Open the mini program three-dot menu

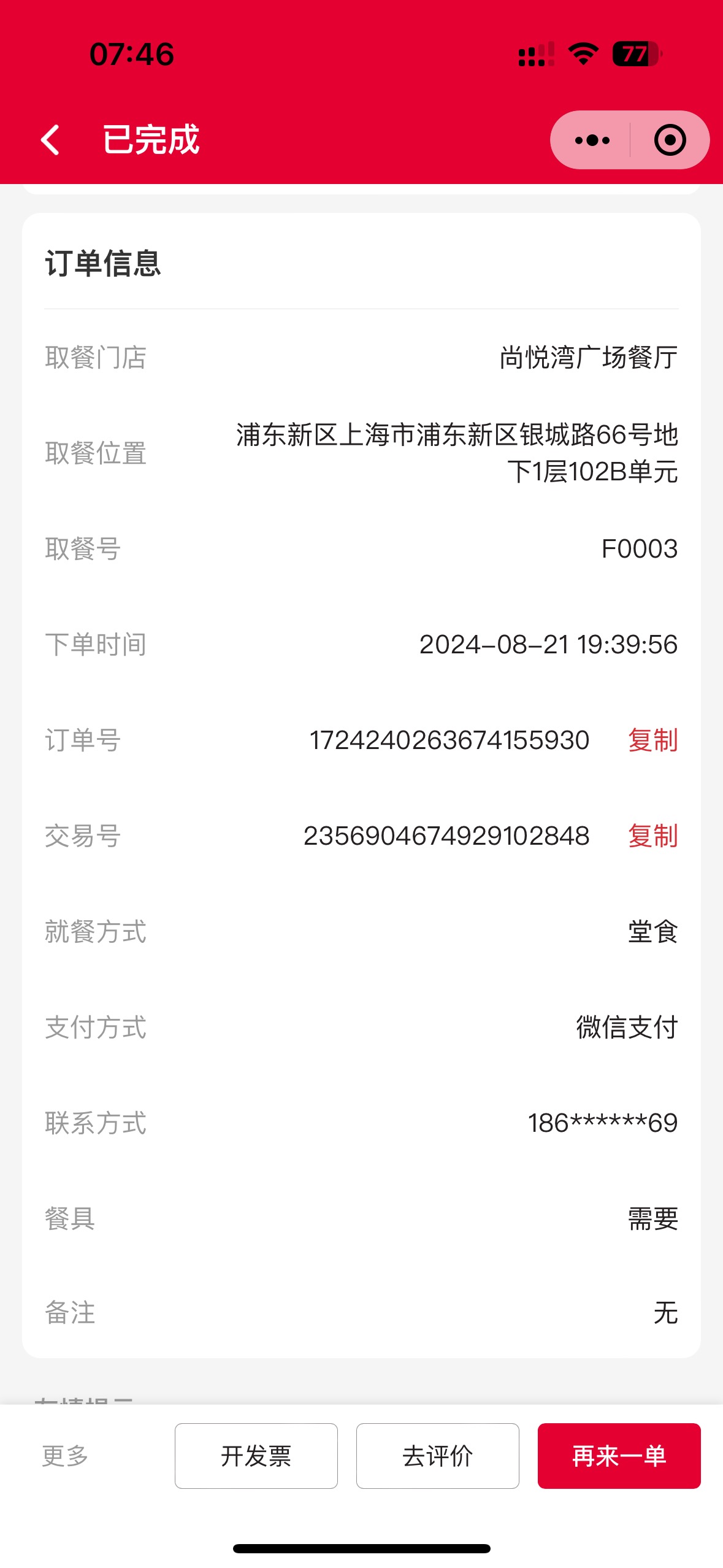(592, 140)
